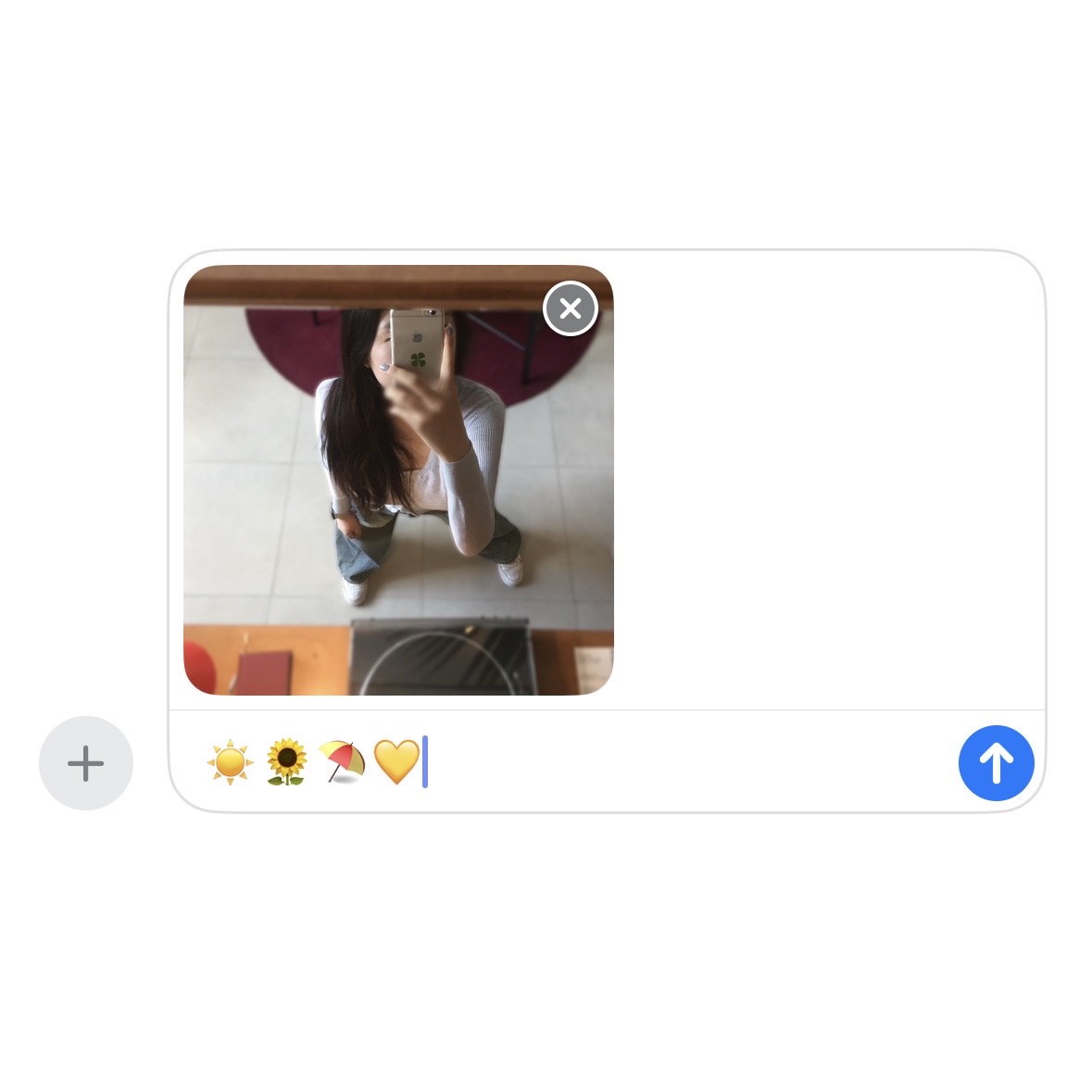Send the message with the blue arrow

pos(996,763)
